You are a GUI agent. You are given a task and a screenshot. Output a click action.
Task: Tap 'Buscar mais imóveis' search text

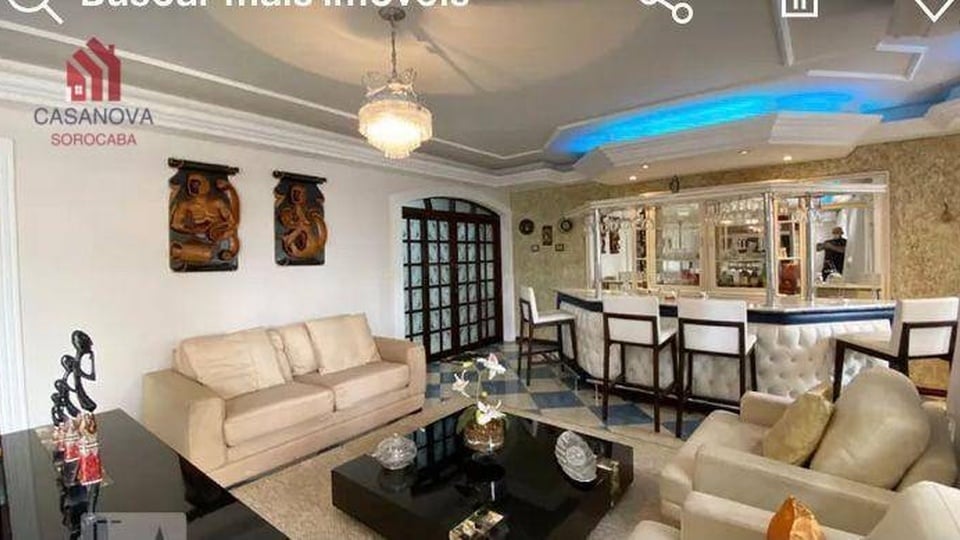point(273,4)
